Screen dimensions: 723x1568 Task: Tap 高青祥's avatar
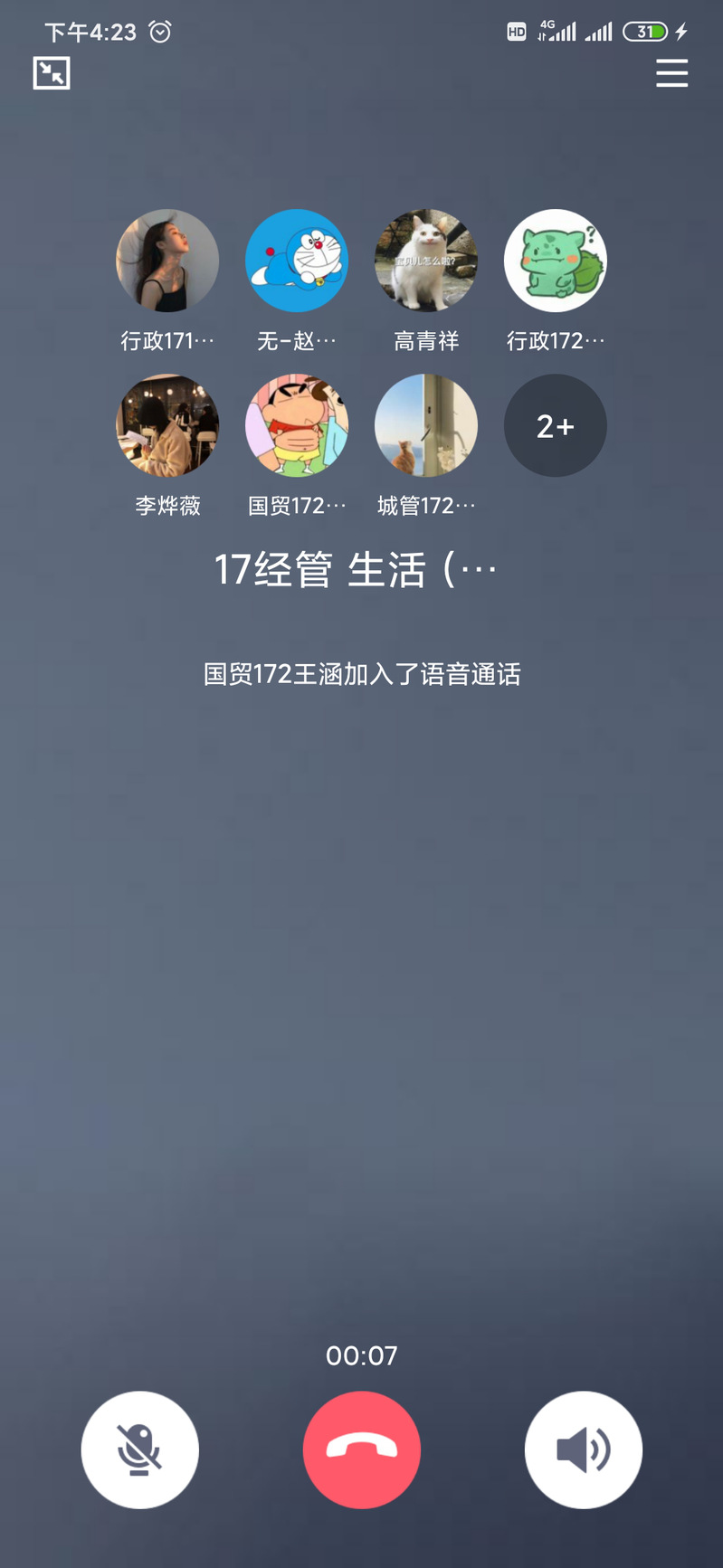pyautogui.click(x=426, y=261)
